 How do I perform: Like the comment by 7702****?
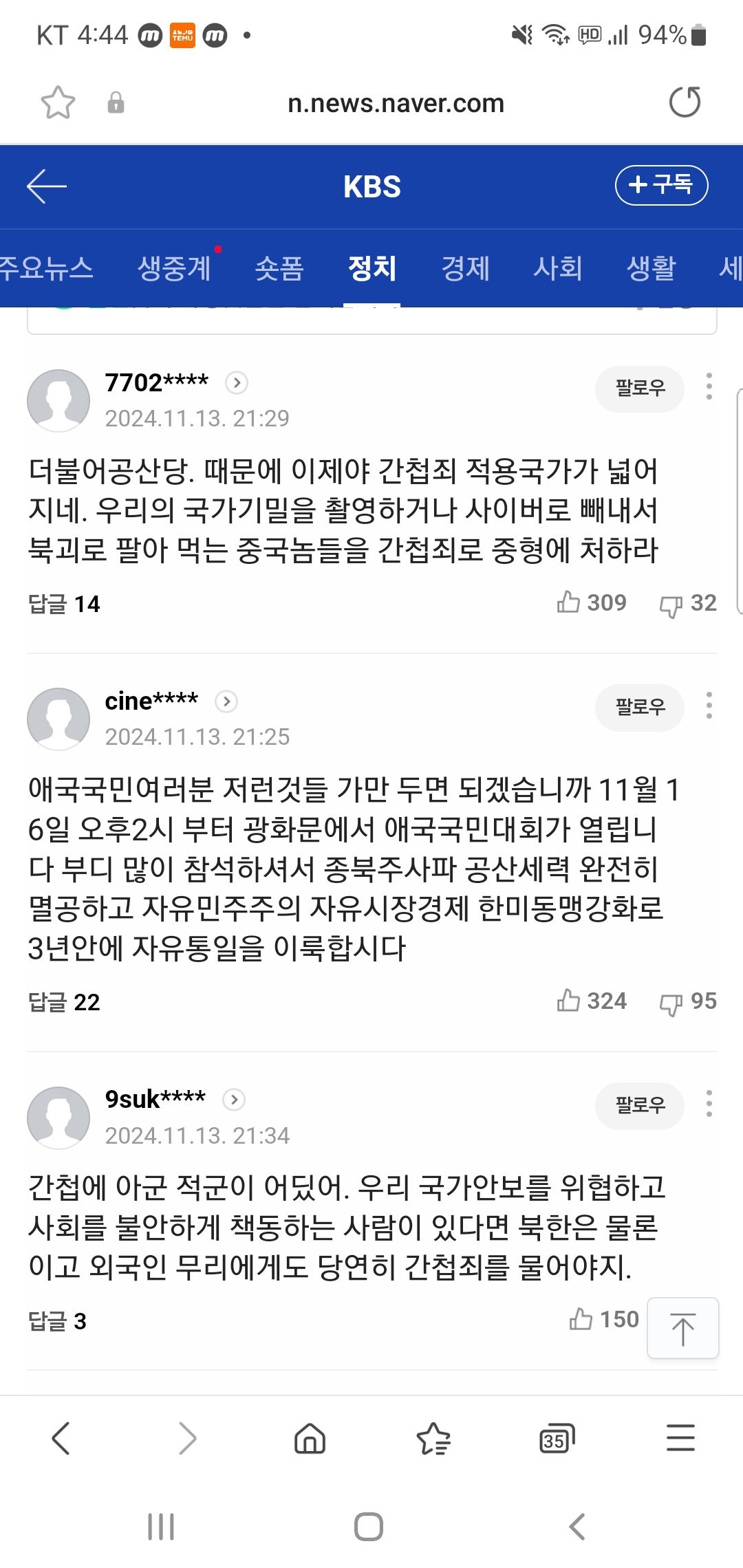pos(592,602)
